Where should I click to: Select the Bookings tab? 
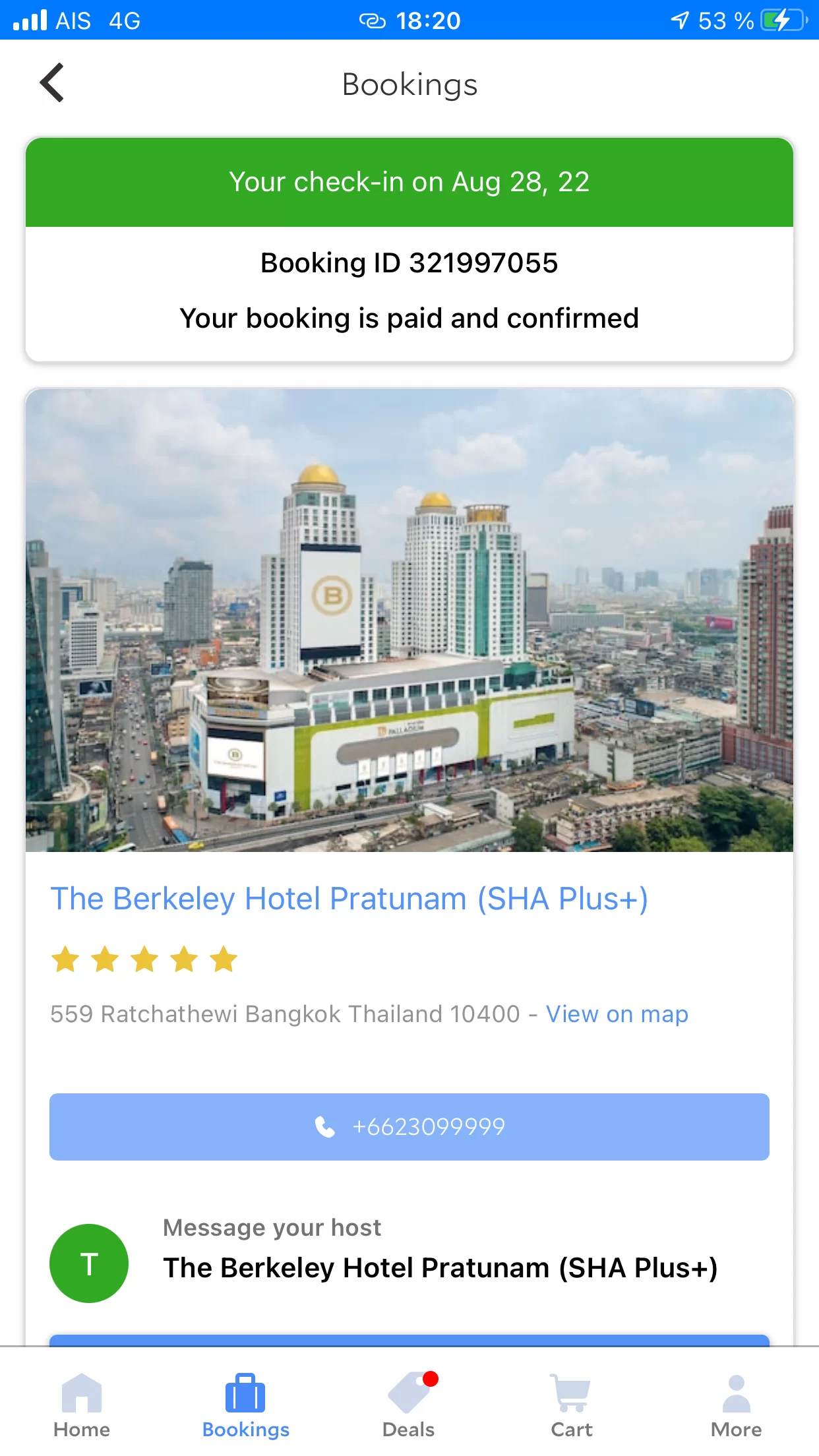tap(245, 1406)
